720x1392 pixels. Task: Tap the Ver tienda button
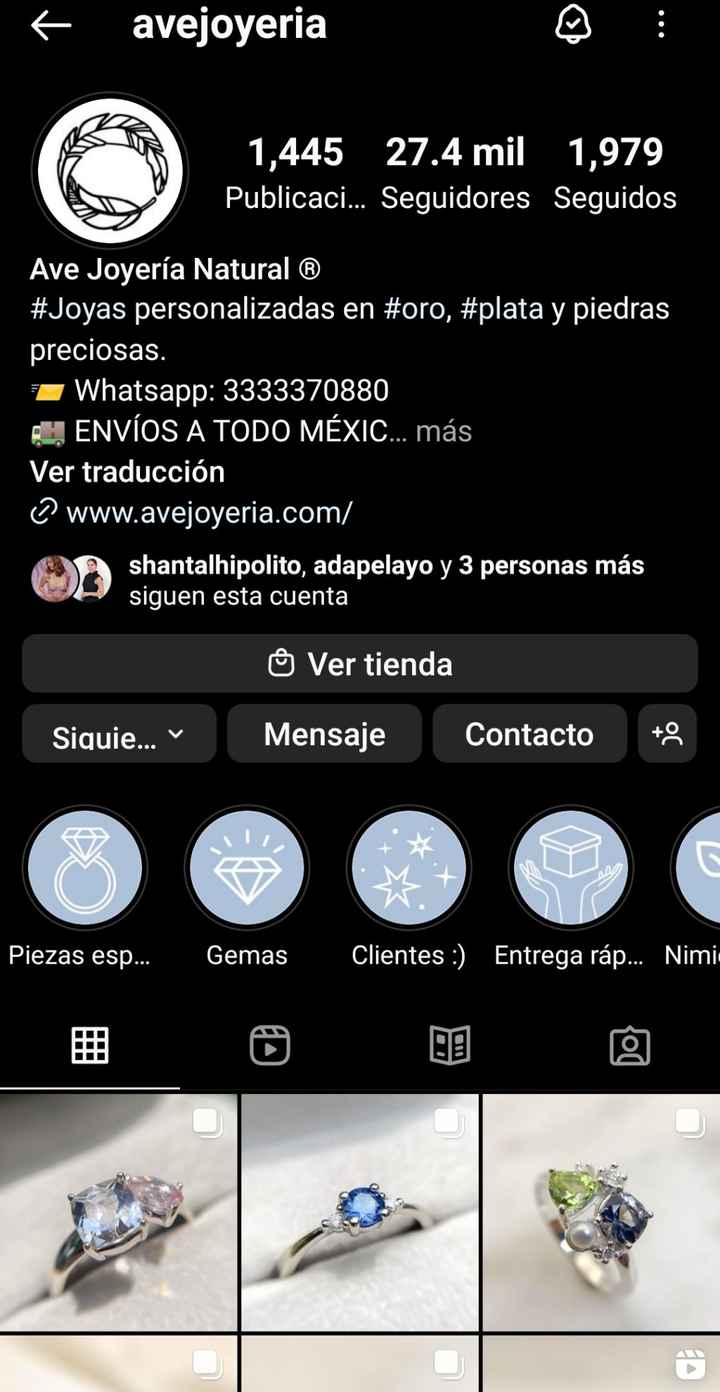(x=360, y=664)
